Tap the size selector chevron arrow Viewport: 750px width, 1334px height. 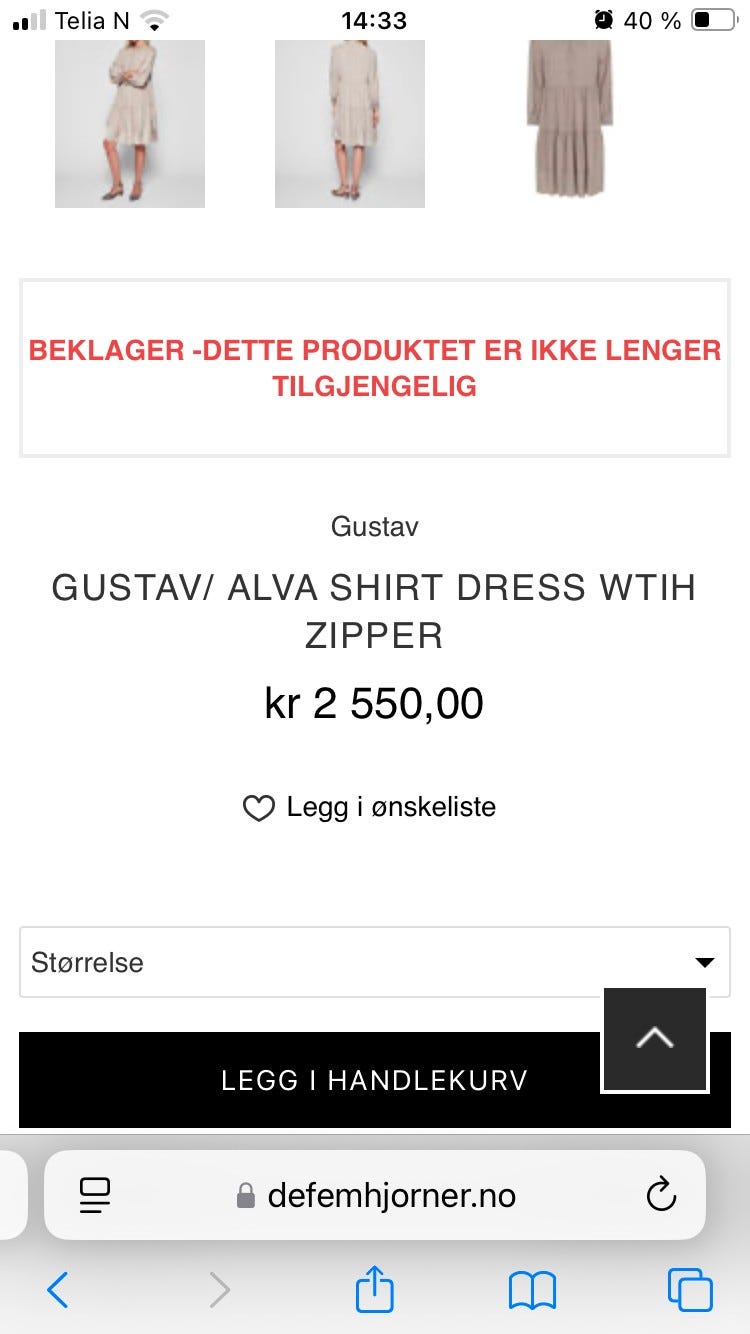coord(705,961)
